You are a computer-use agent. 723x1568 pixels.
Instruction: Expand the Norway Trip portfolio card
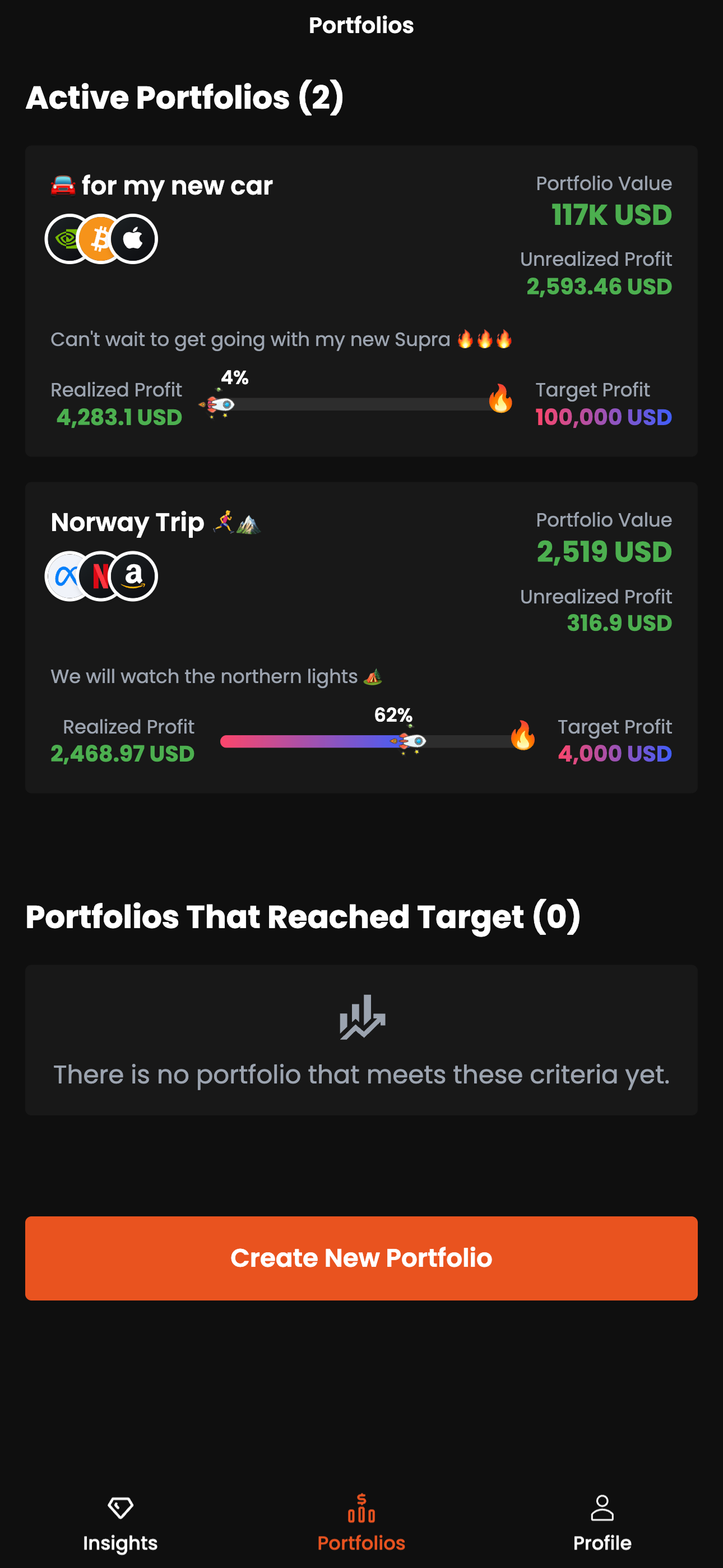pos(361,636)
